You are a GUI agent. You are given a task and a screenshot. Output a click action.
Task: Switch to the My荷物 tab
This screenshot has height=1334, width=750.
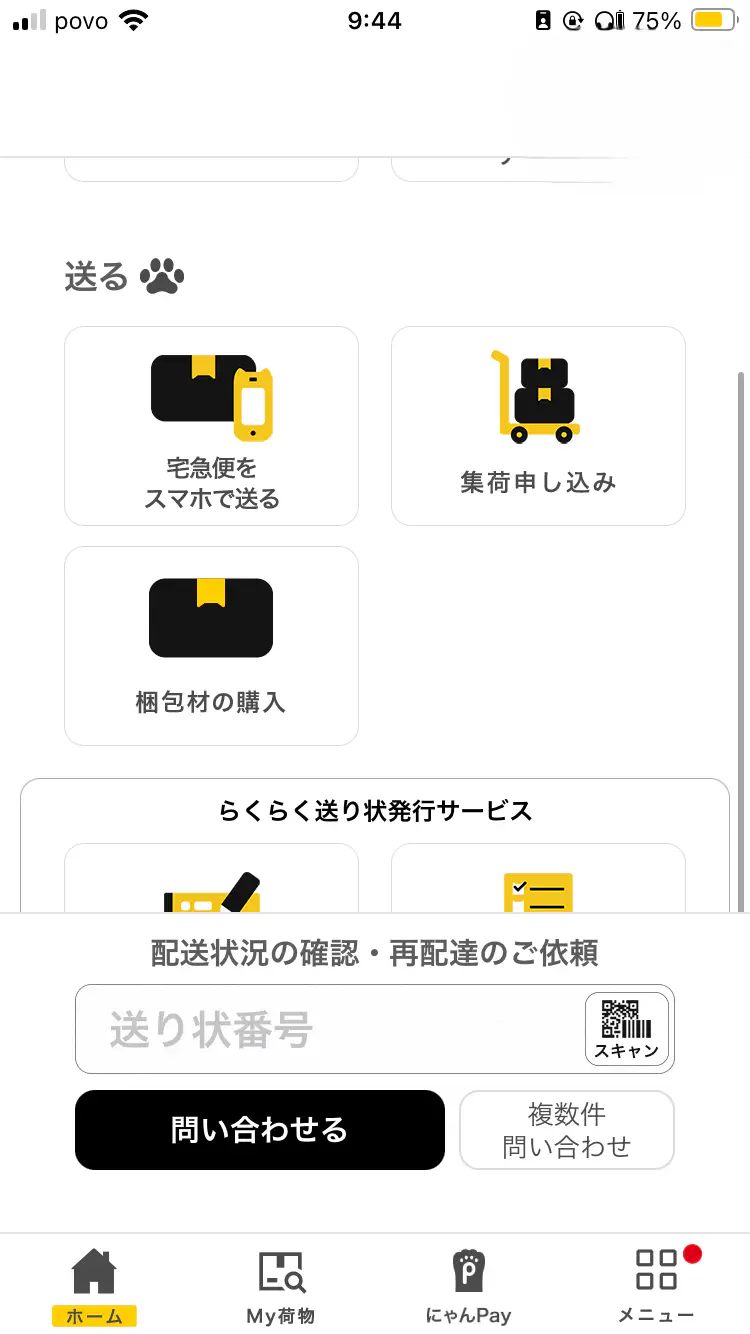(x=281, y=1286)
